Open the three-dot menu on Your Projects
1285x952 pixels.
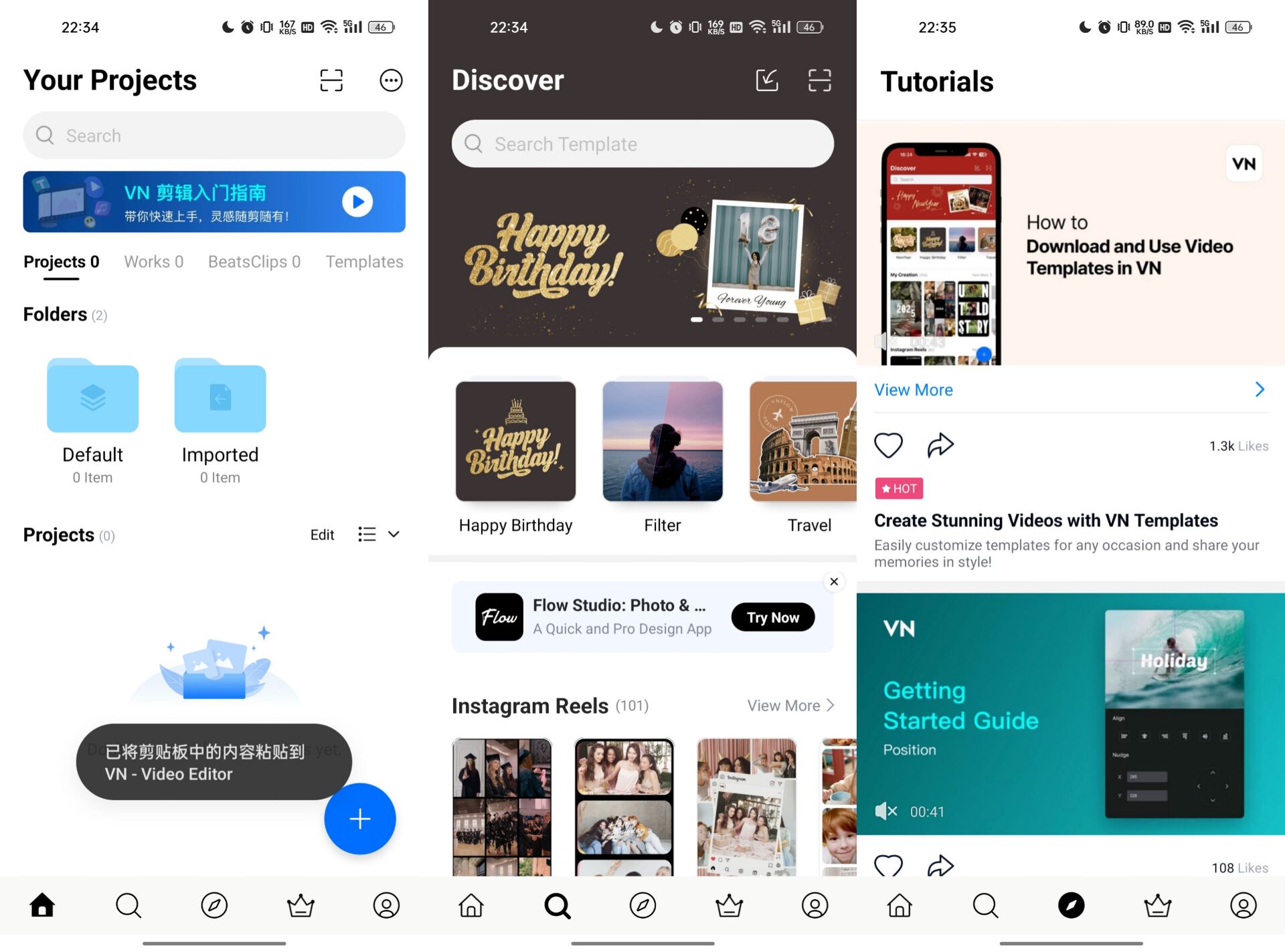click(x=391, y=80)
